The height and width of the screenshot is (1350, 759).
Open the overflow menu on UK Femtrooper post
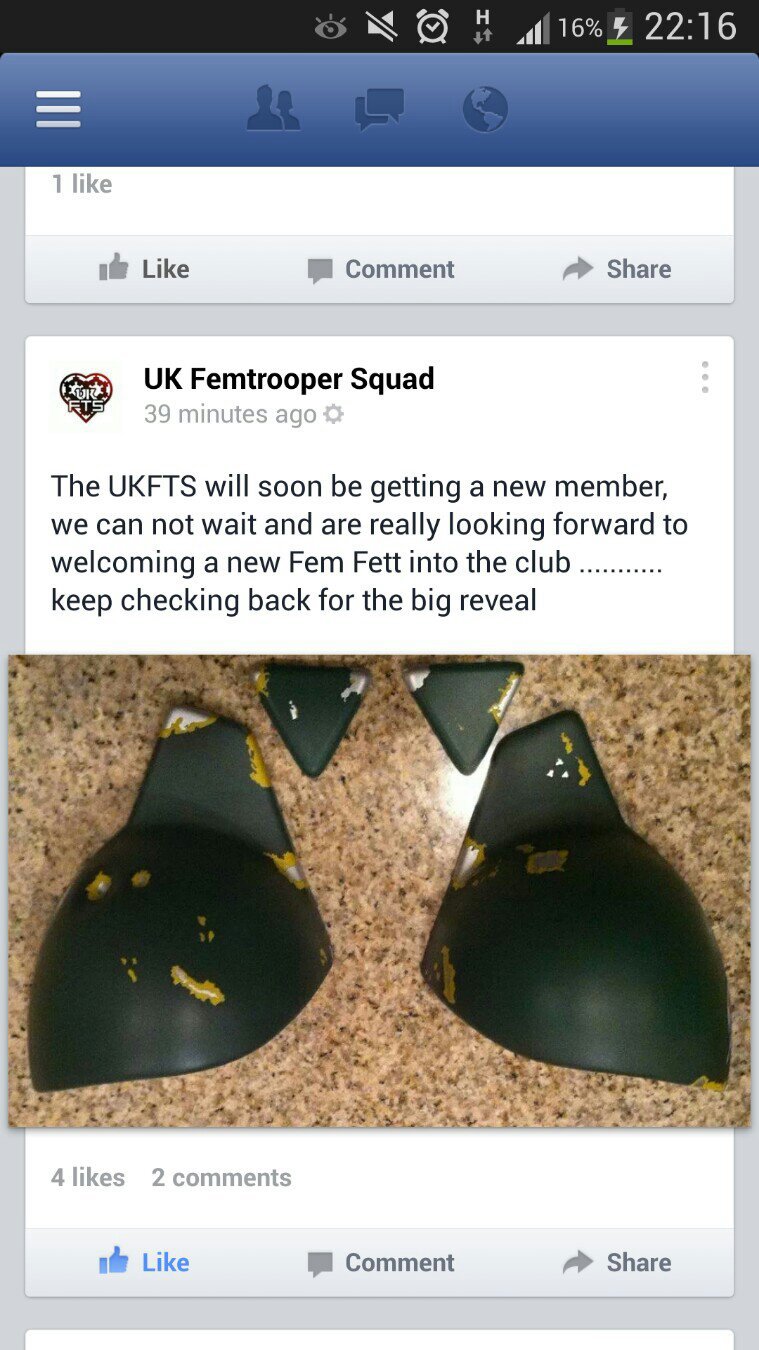tap(705, 378)
